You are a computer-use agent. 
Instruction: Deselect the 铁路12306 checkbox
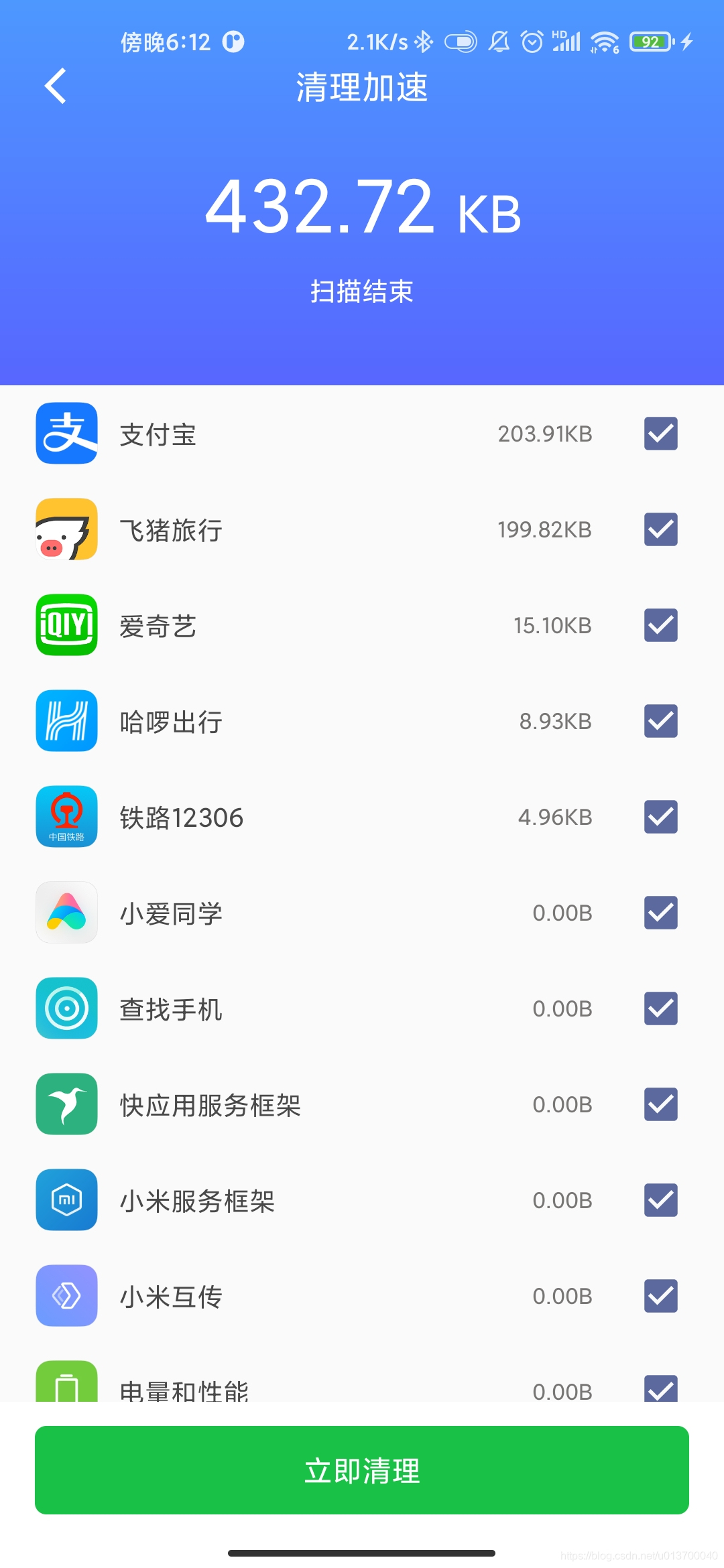click(660, 817)
